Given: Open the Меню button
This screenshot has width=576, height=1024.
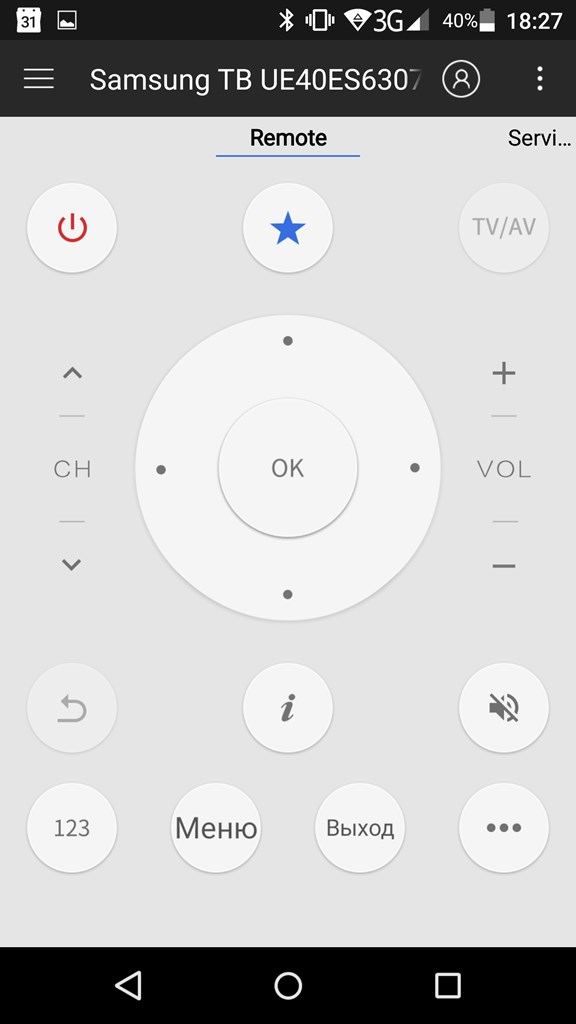Looking at the screenshot, I should pos(216,828).
